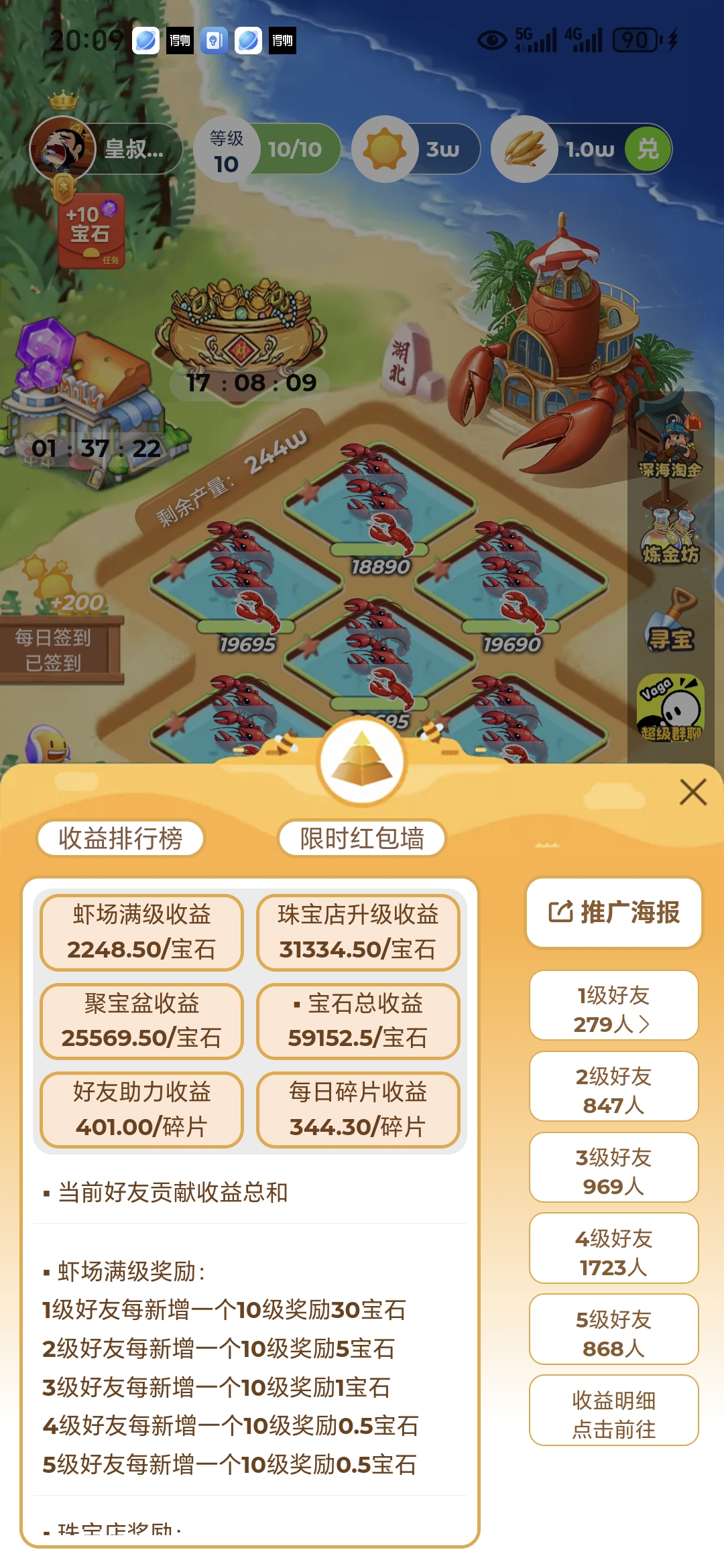Screen dimensions: 724x1568
Task: Enter the 深海淘金 feature
Action: pyautogui.click(x=670, y=446)
